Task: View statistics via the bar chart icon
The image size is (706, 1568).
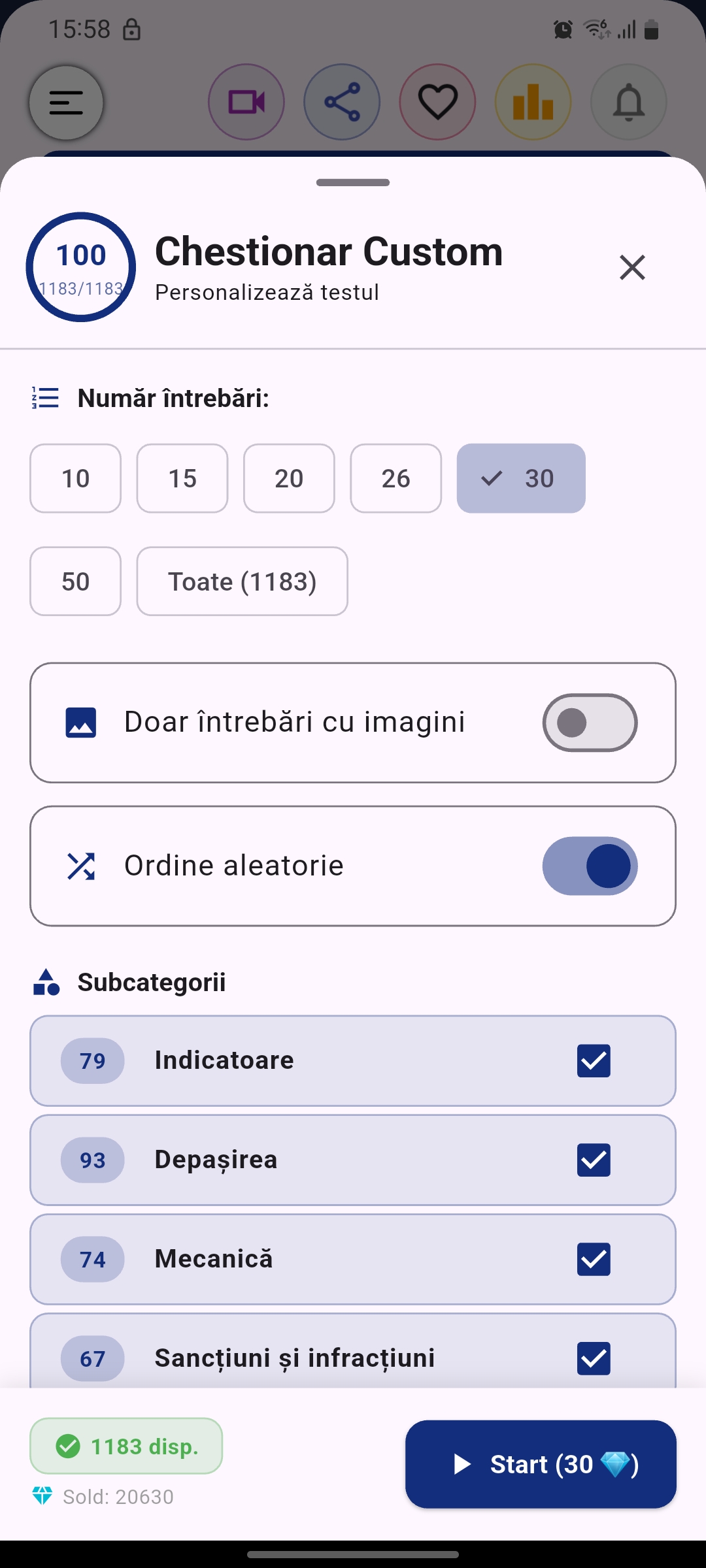Action: (533, 103)
